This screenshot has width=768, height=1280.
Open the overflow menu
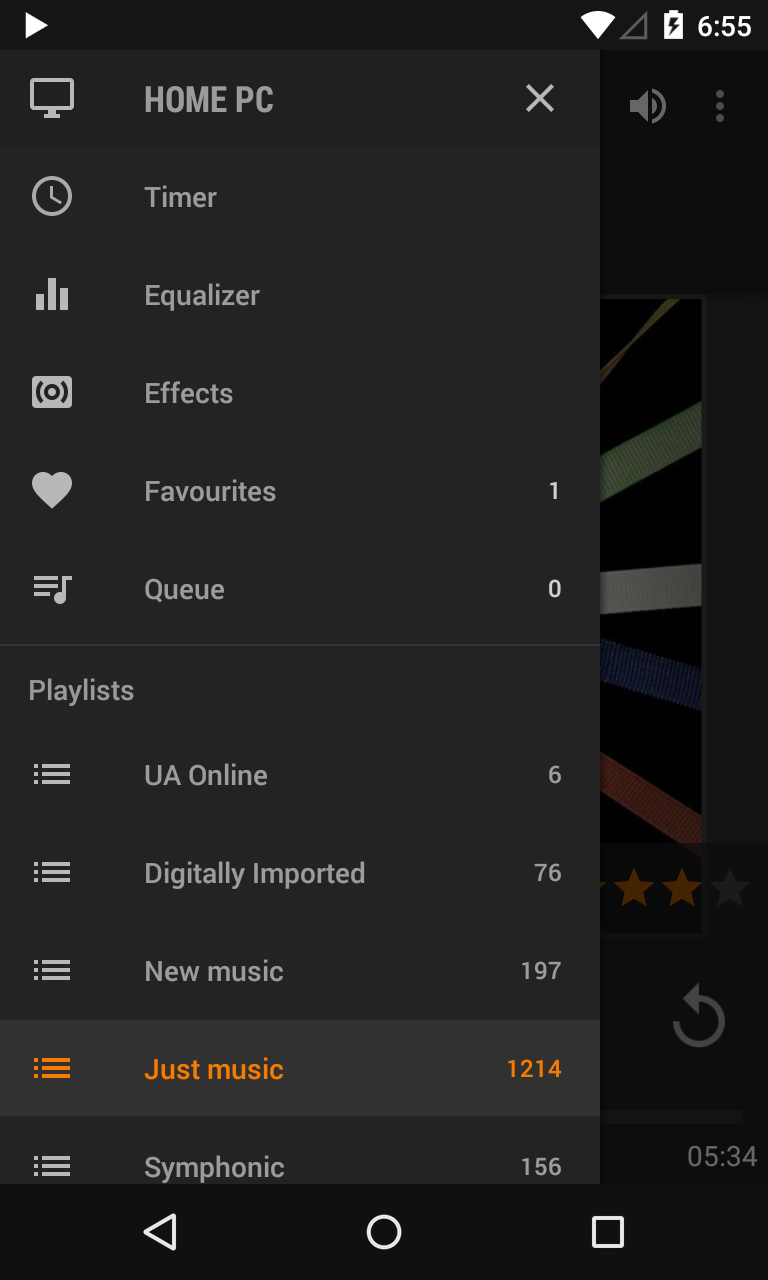pyautogui.click(x=720, y=106)
